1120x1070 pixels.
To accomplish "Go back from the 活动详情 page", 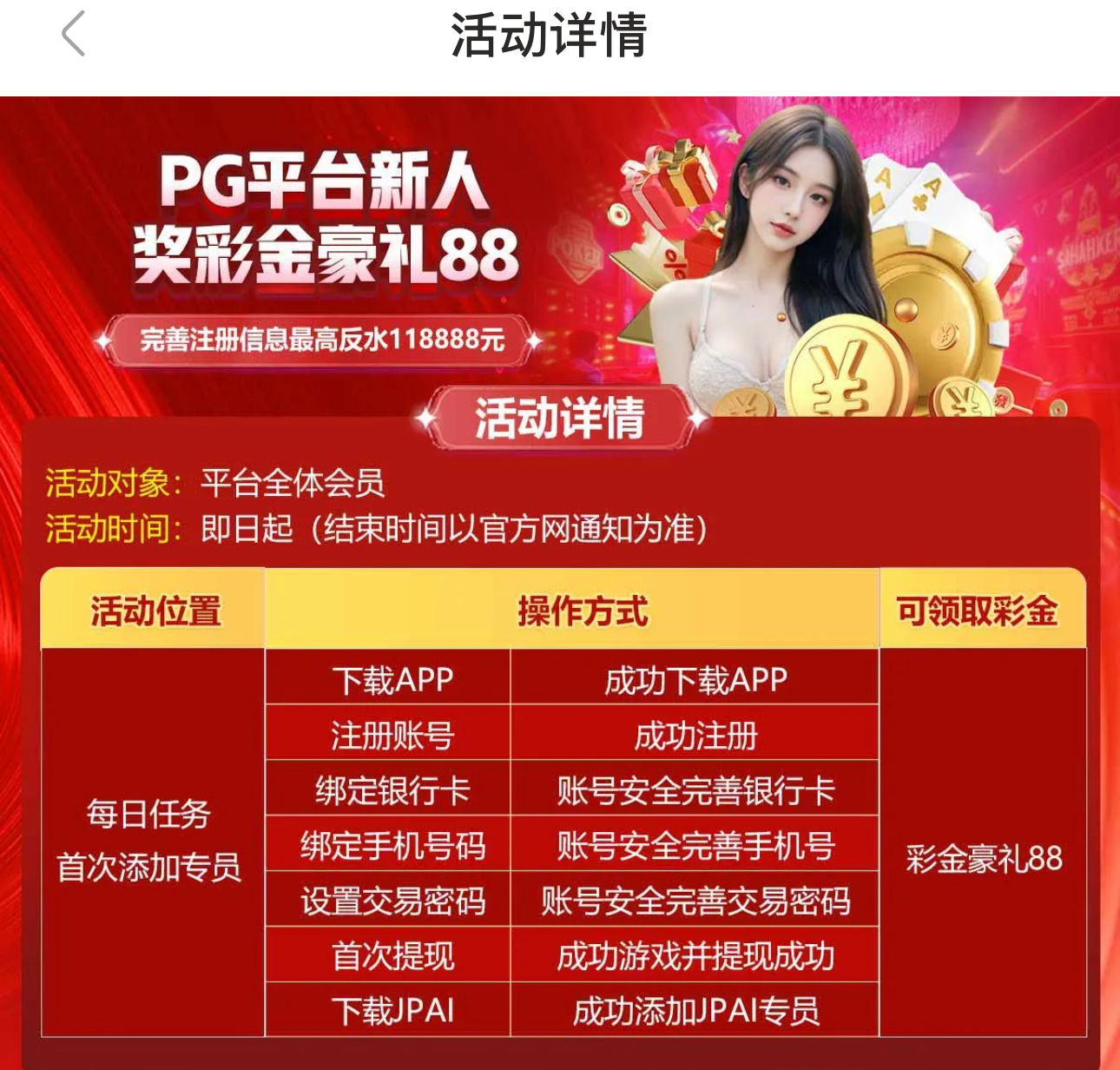I will click(x=74, y=35).
